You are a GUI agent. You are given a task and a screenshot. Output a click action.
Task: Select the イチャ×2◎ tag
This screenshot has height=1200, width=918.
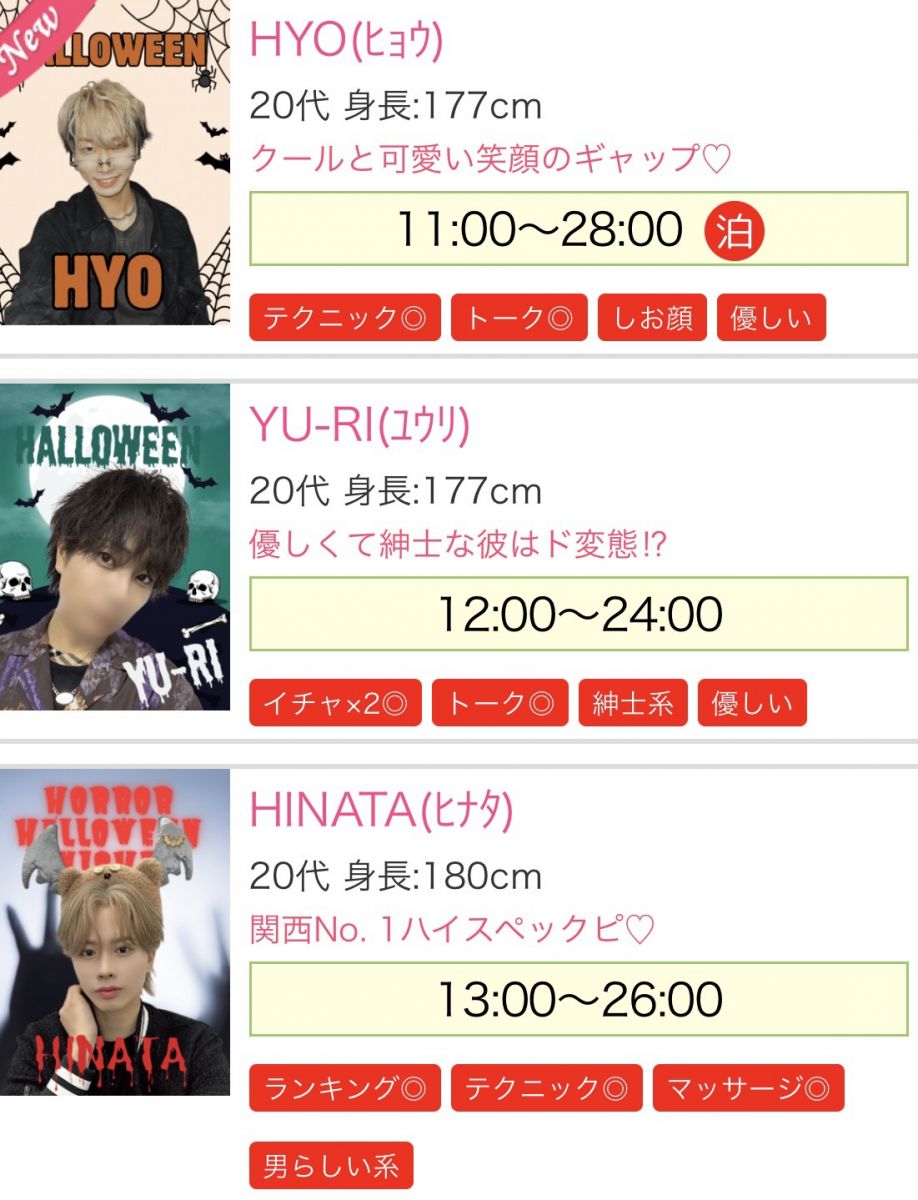pyautogui.click(x=335, y=703)
